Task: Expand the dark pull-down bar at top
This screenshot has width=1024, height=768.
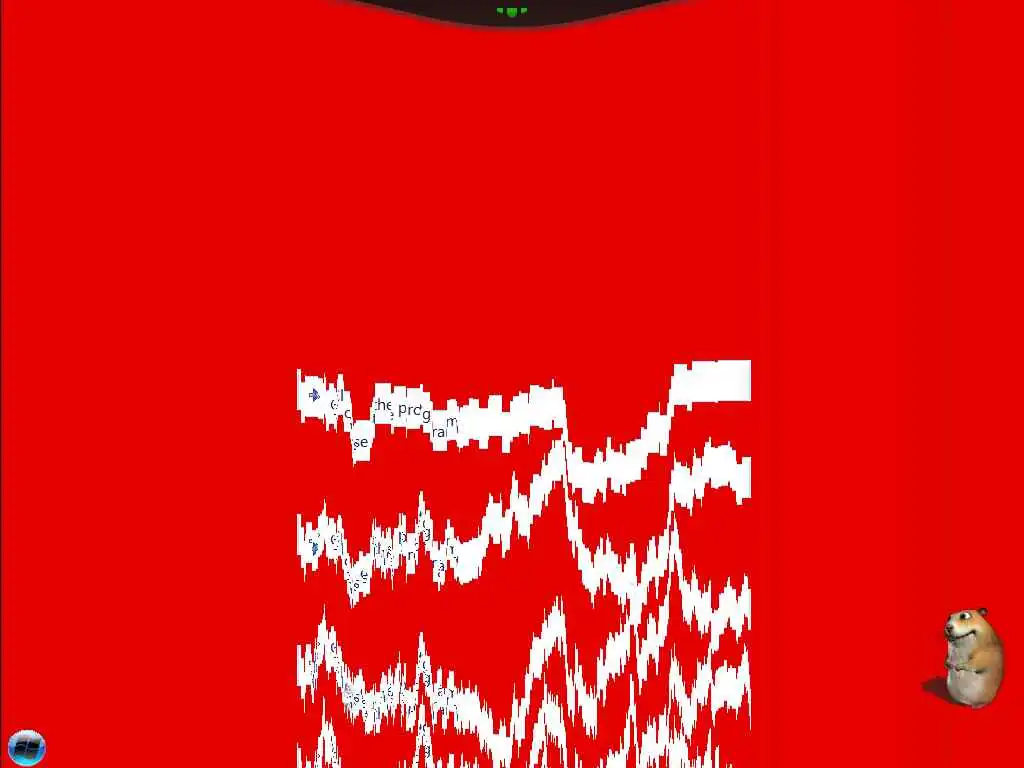Action: [512, 11]
